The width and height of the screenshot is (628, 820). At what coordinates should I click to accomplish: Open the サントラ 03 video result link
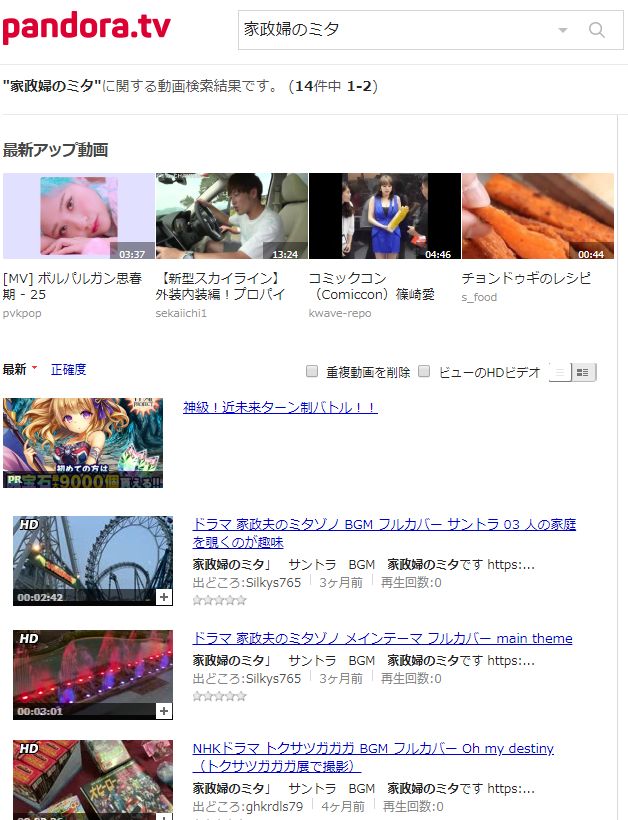click(384, 524)
